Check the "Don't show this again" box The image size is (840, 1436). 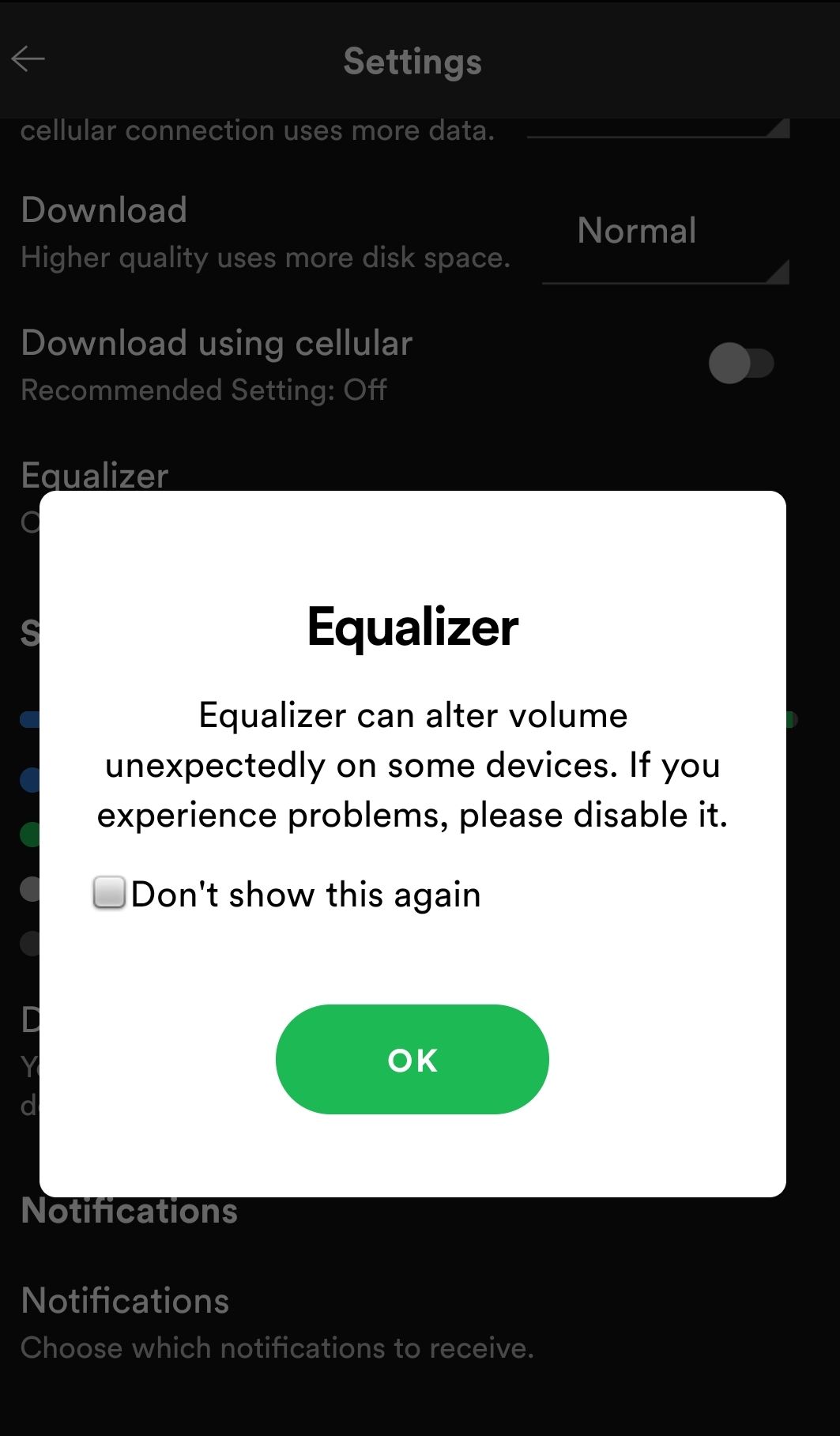pos(109,893)
